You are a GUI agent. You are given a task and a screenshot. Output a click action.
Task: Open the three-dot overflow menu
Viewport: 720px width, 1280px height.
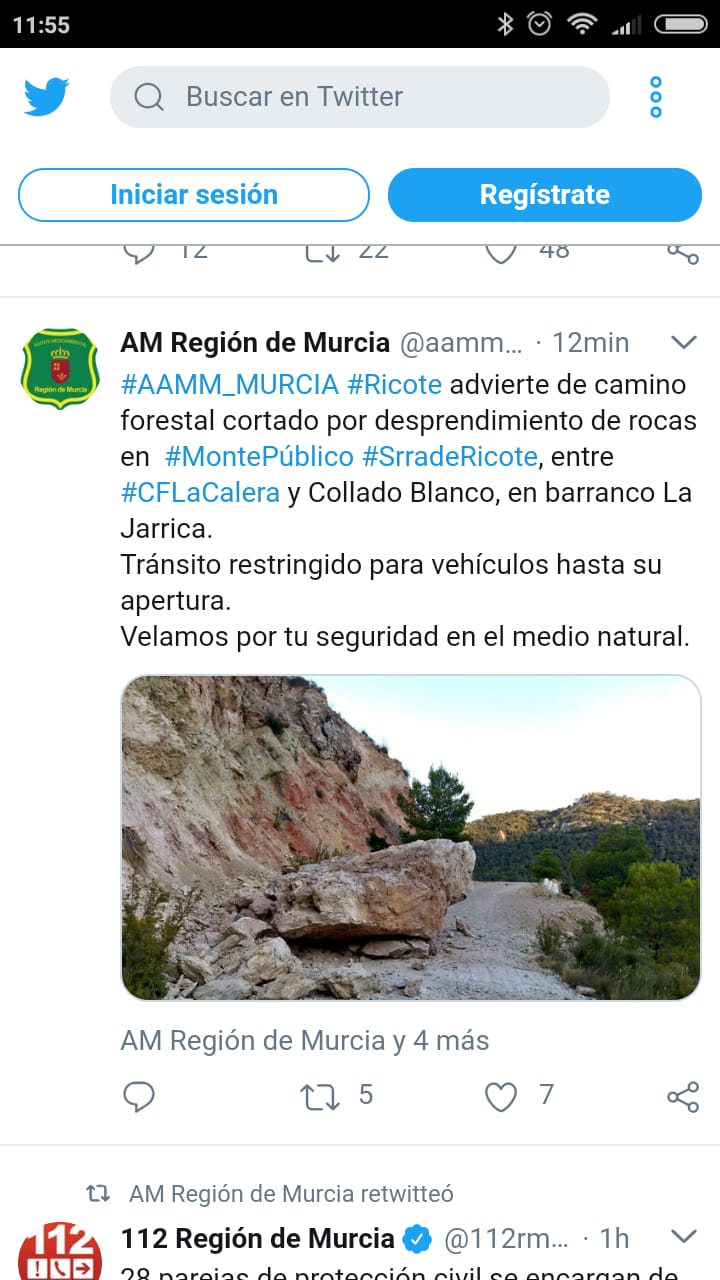coord(656,97)
